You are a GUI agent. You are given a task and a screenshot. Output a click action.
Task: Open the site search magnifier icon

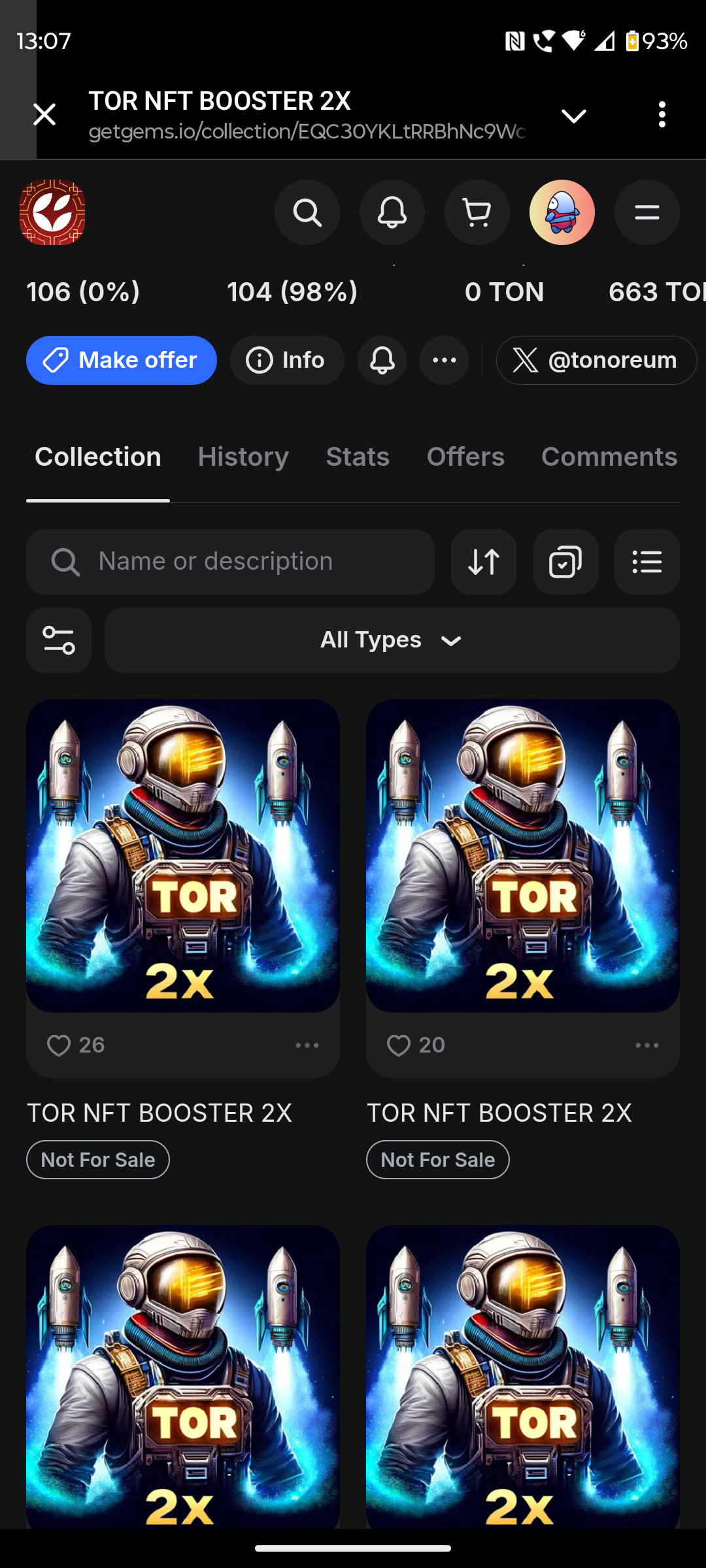[307, 212]
